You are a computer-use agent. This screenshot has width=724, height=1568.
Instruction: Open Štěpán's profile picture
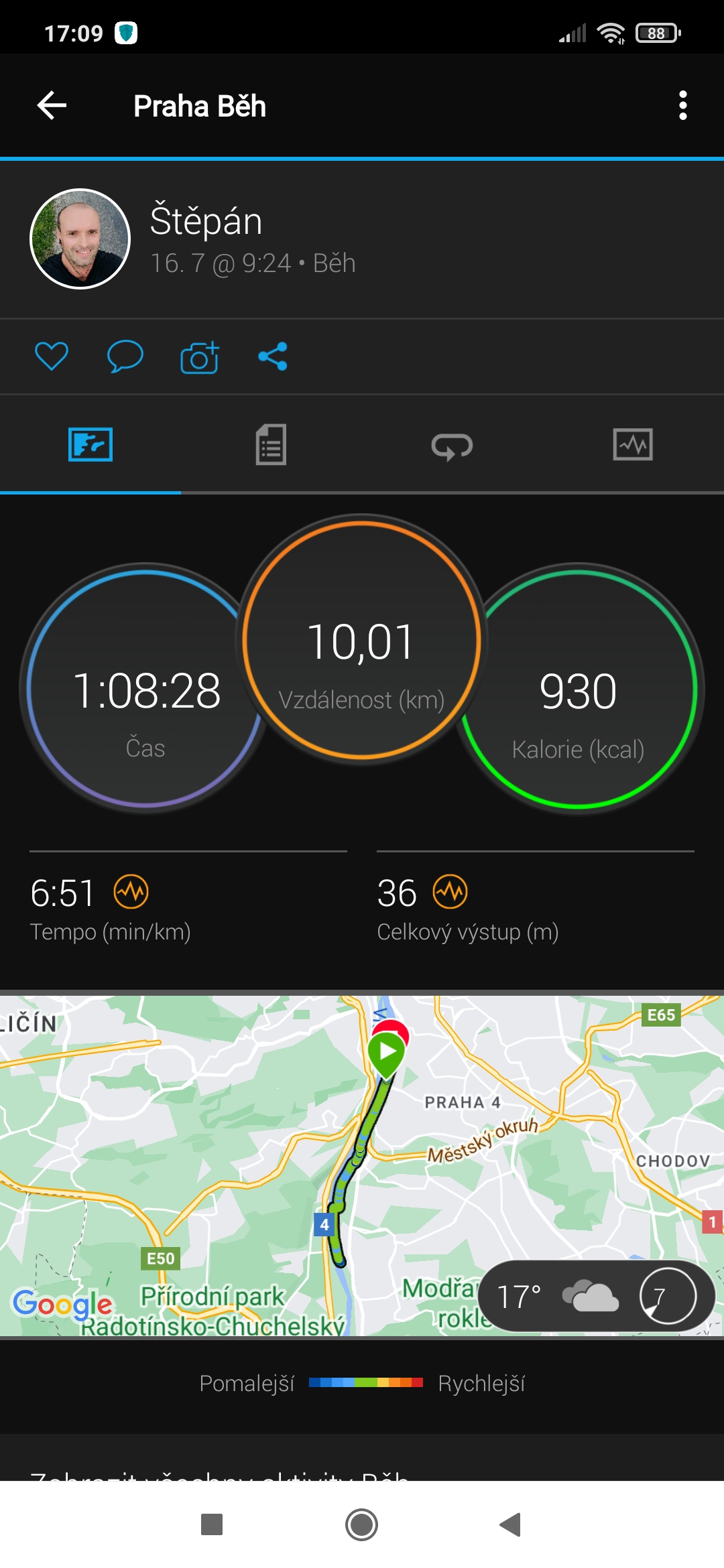[80, 239]
